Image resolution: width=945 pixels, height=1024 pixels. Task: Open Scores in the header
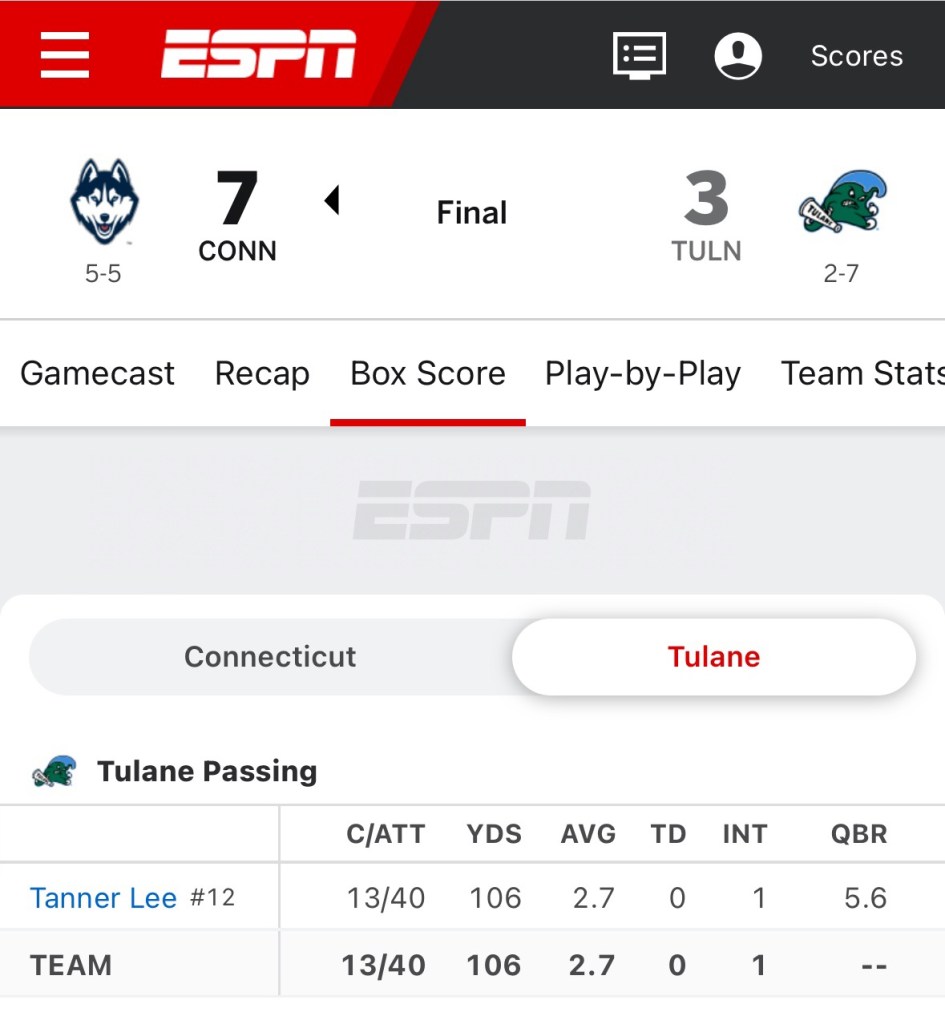[856, 56]
